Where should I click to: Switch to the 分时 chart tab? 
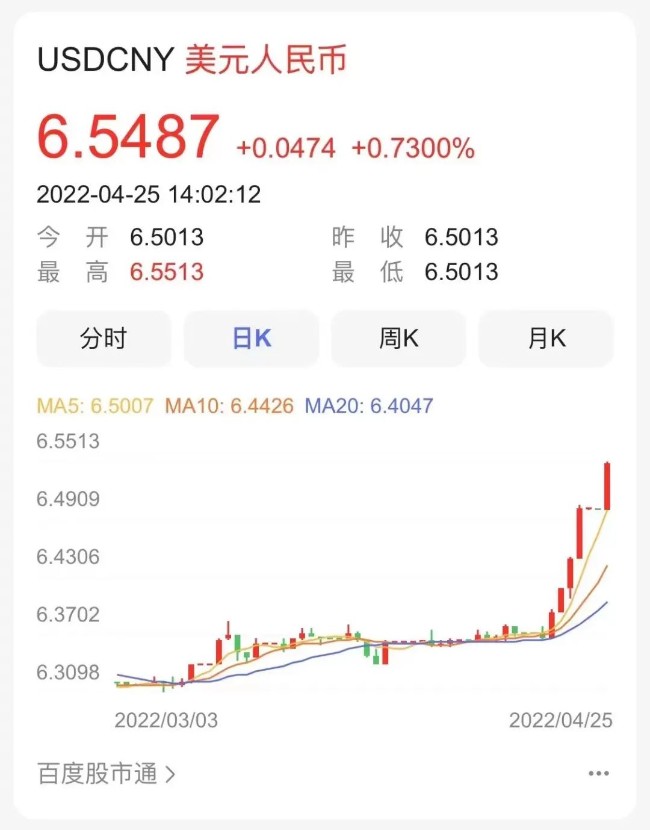tap(104, 339)
